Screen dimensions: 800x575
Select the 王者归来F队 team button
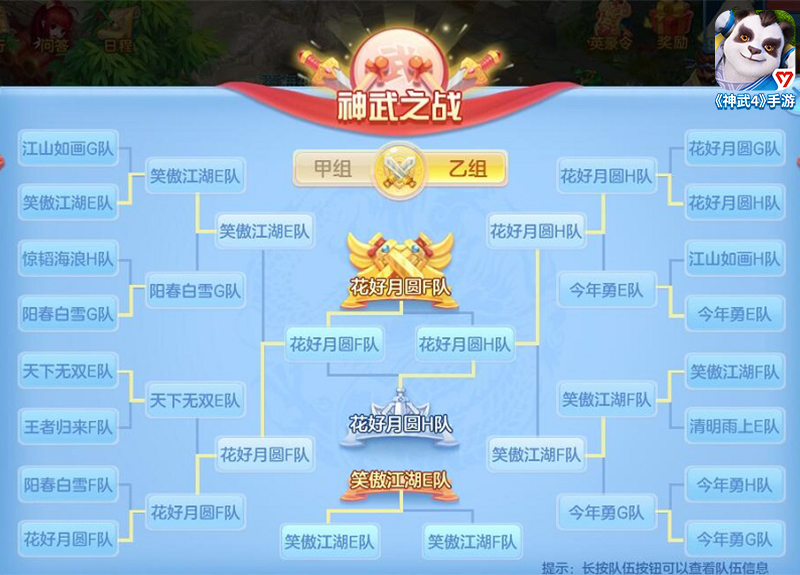[x=67, y=426]
